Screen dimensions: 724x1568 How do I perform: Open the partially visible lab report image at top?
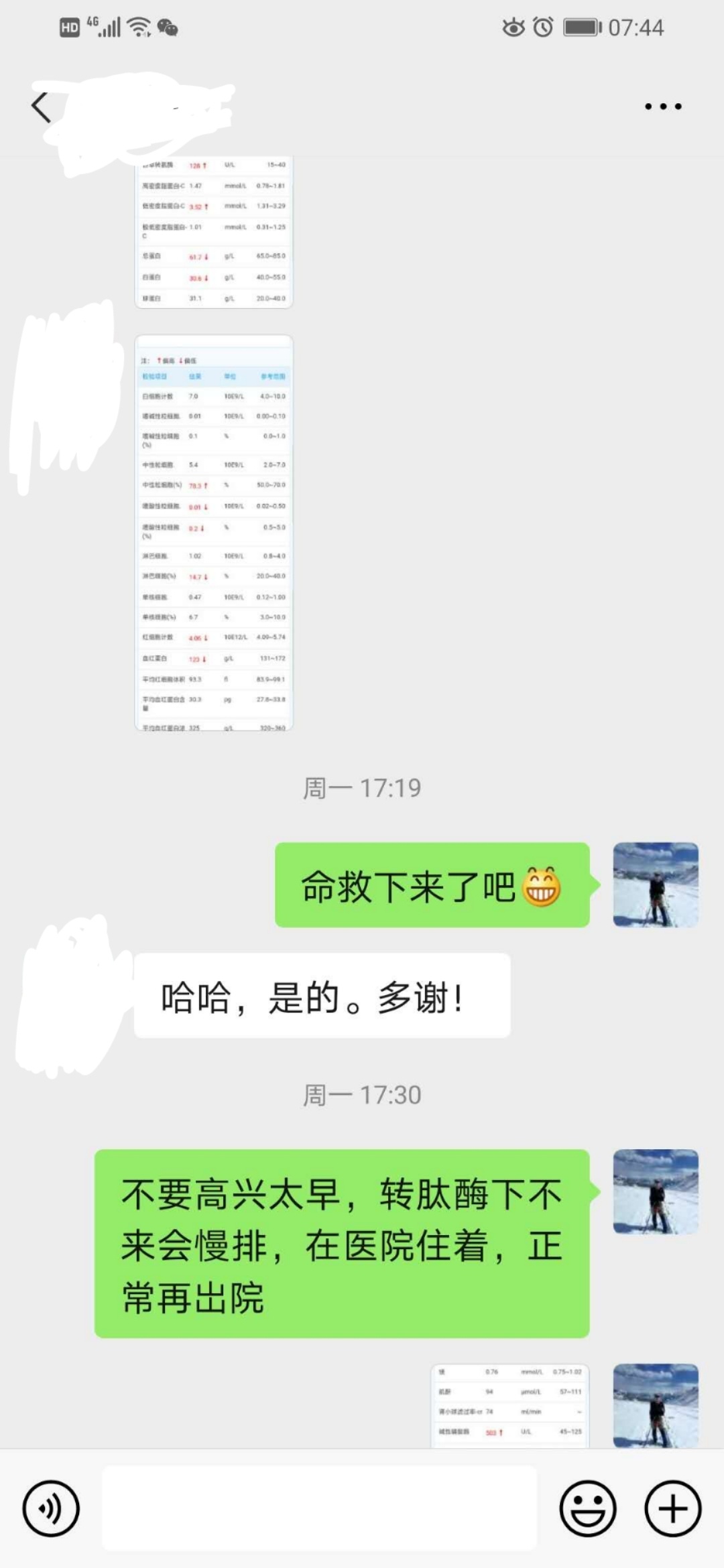214,232
